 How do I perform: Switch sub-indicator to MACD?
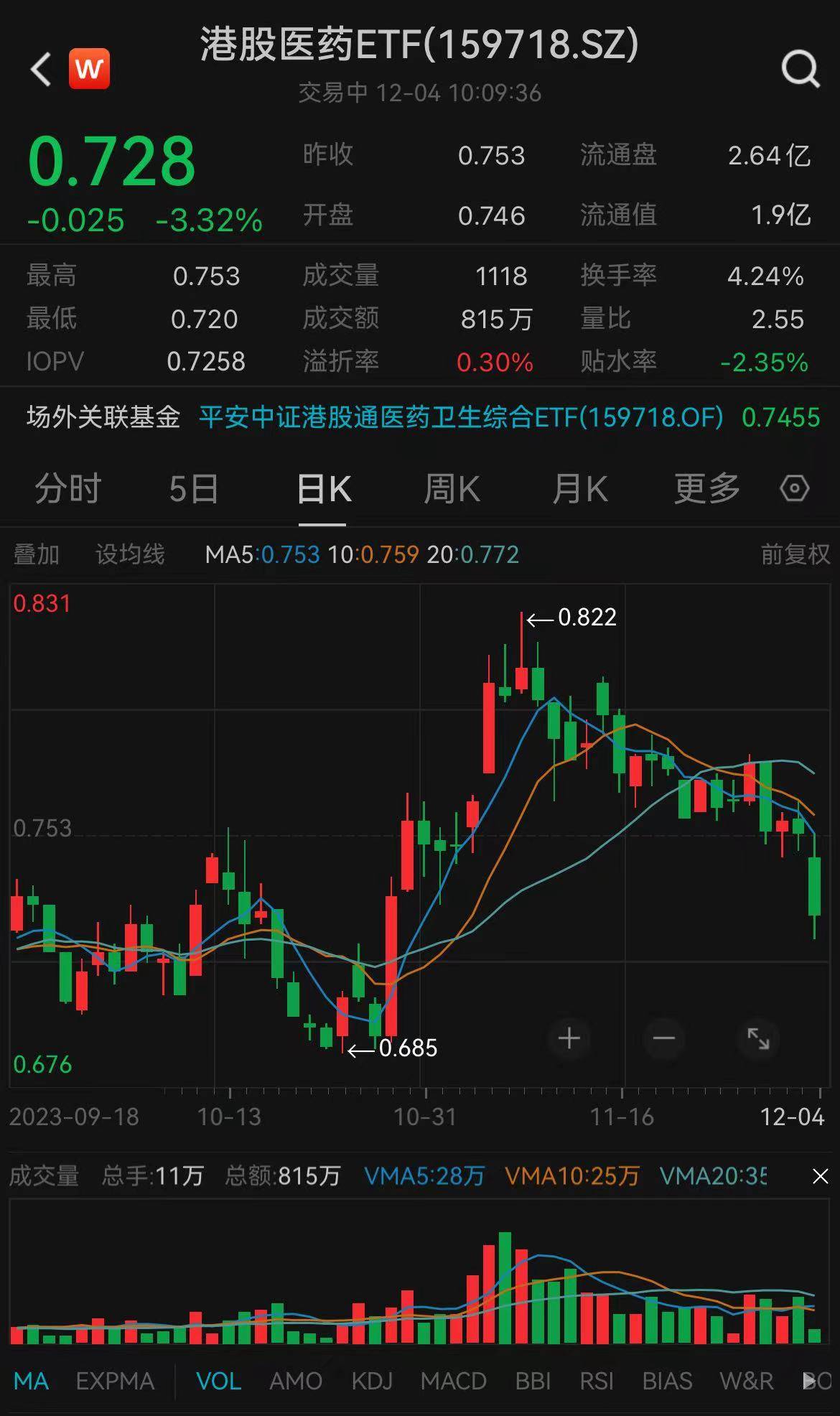[454, 1381]
